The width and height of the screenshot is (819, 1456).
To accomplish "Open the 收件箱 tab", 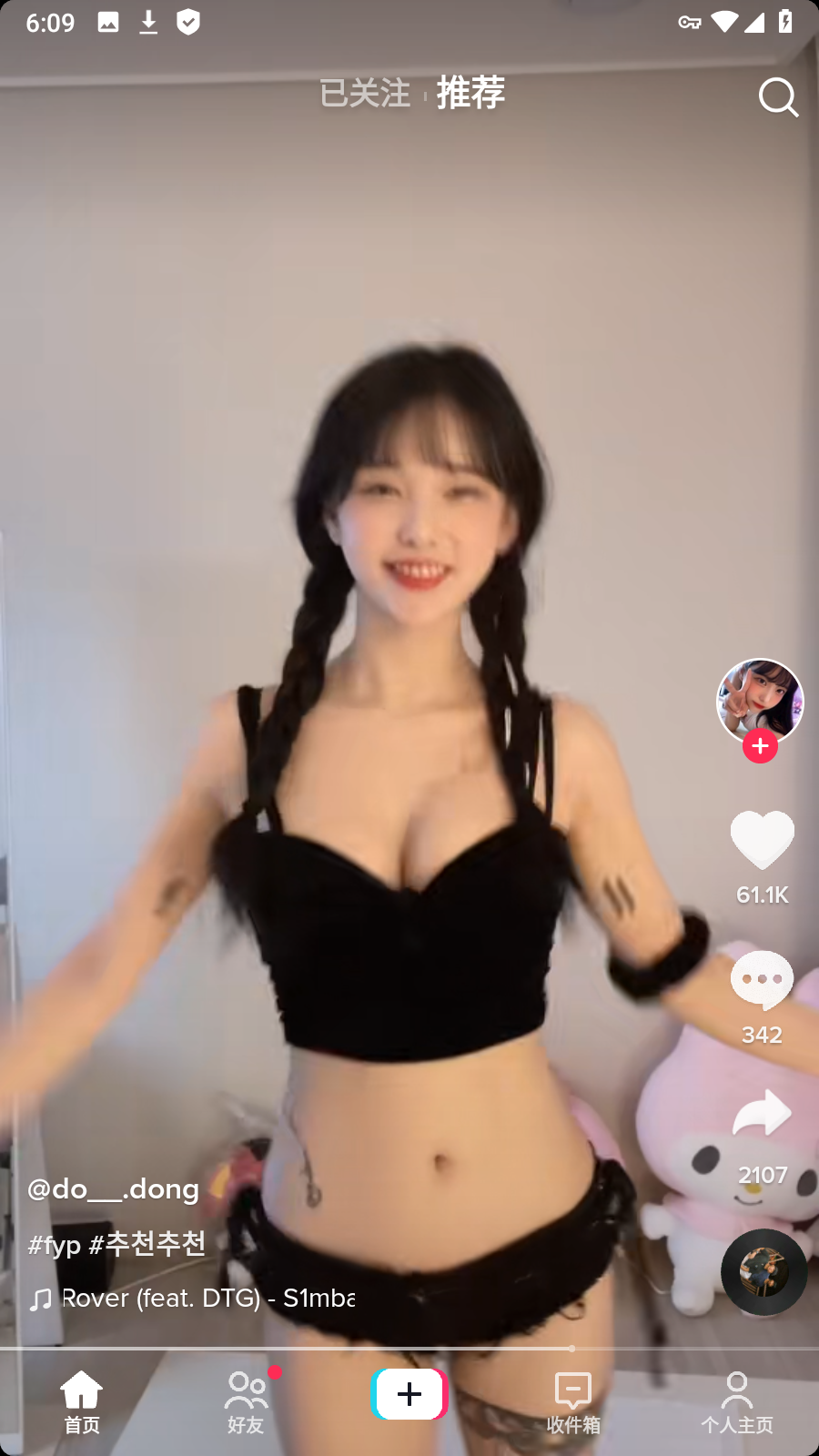I will coord(573,1401).
